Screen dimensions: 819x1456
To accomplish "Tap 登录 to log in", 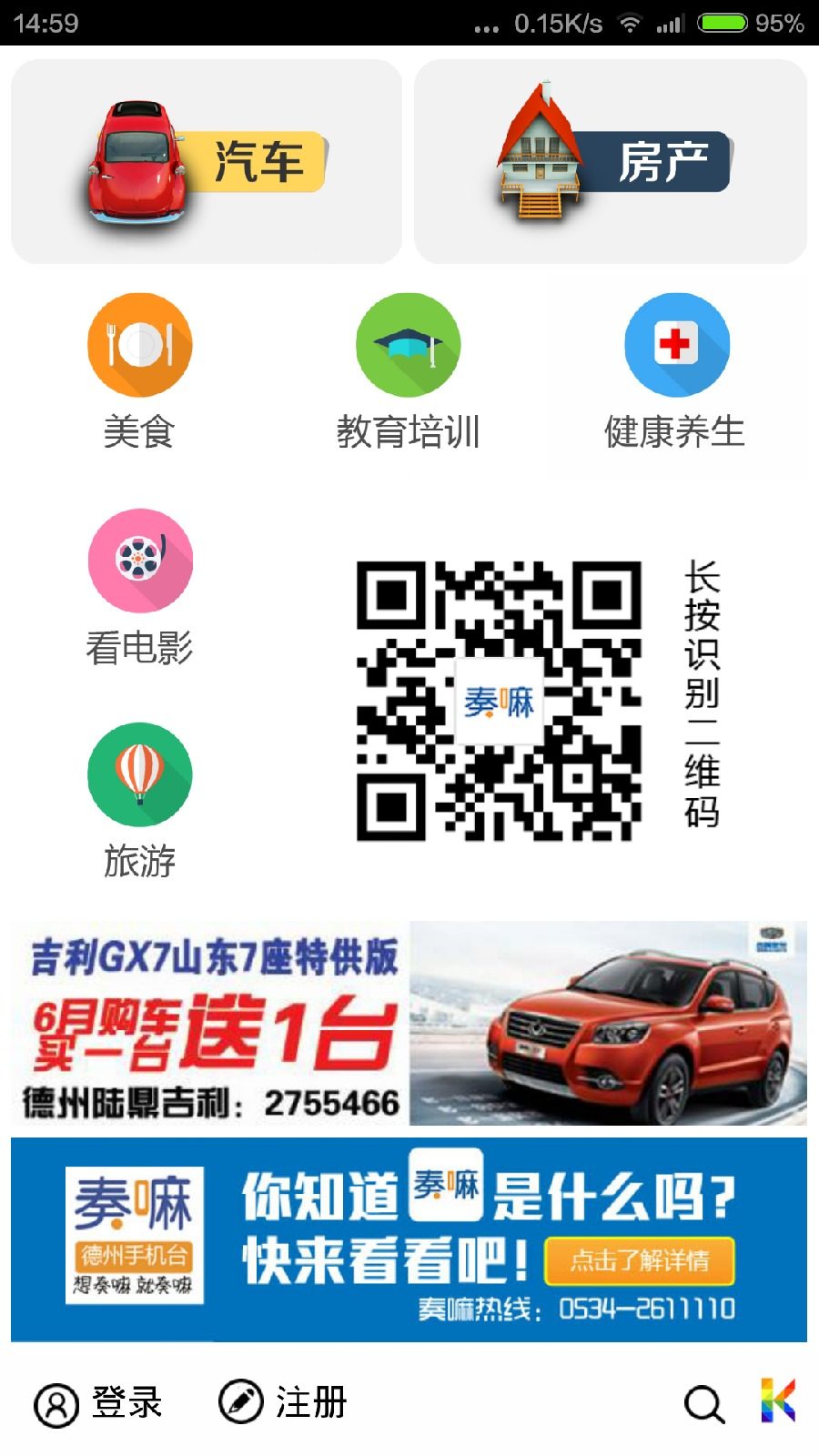I will [98, 1403].
